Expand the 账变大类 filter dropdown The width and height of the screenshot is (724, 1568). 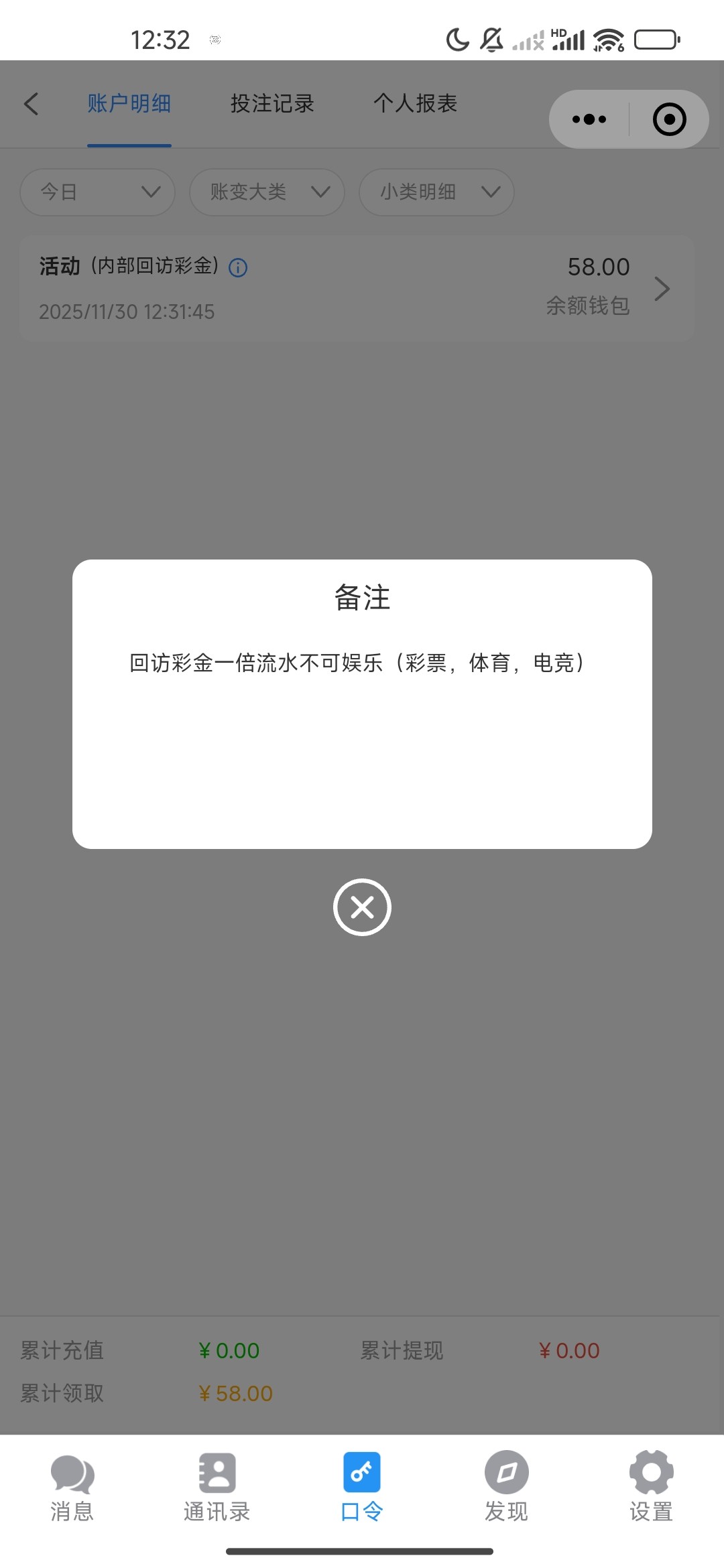tap(267, 192)
